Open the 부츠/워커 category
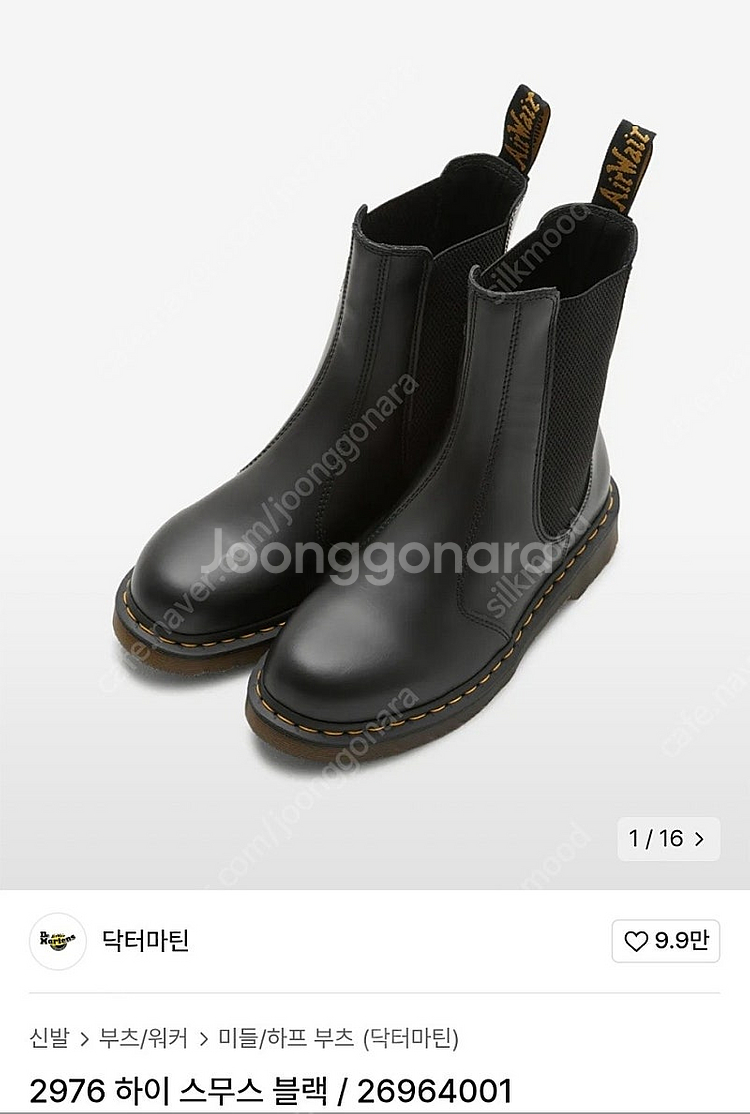This screenshot has width=750, height=1114. coord(143,1038)
